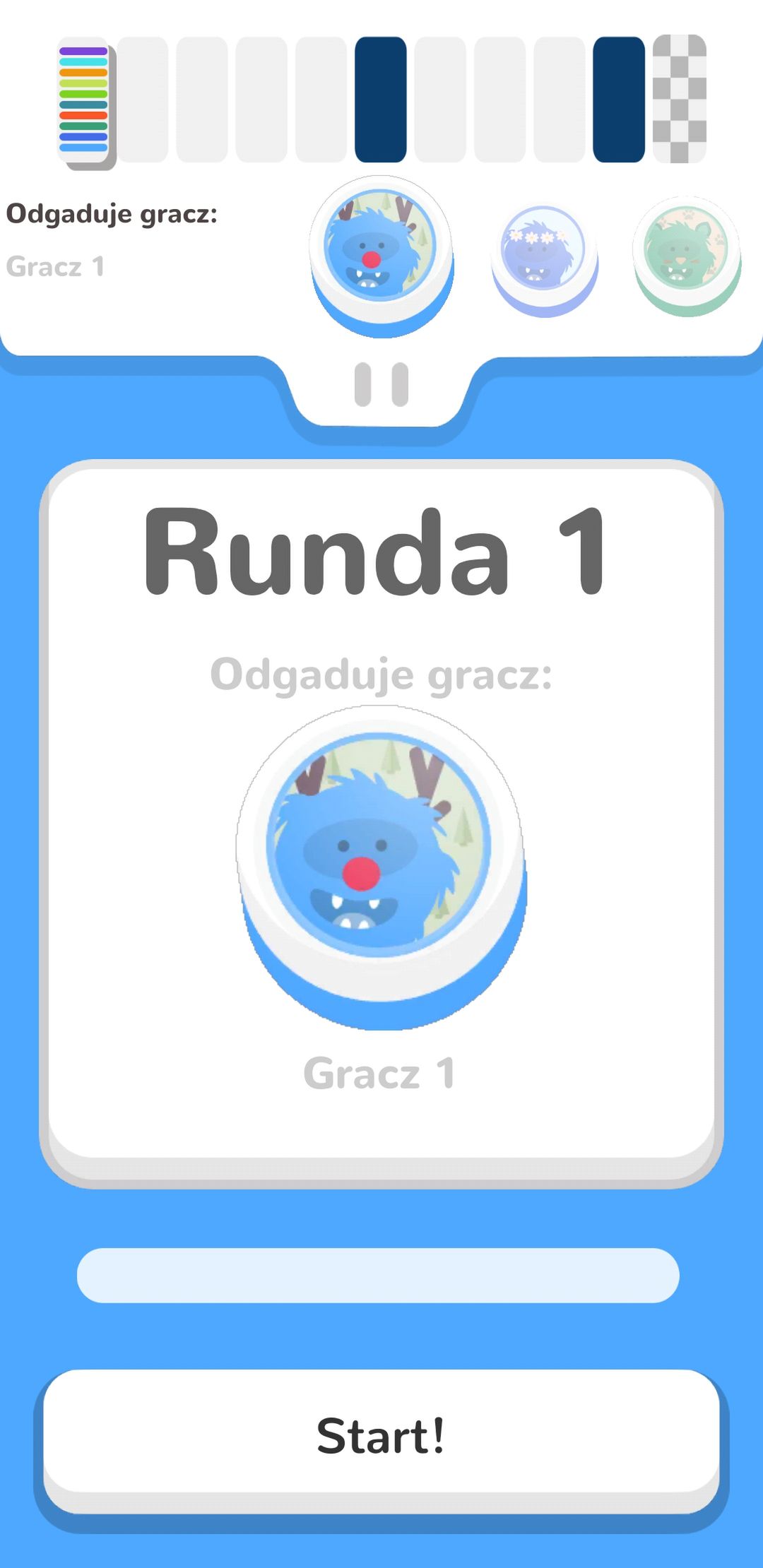Pause the game

[x=381, y=385]
